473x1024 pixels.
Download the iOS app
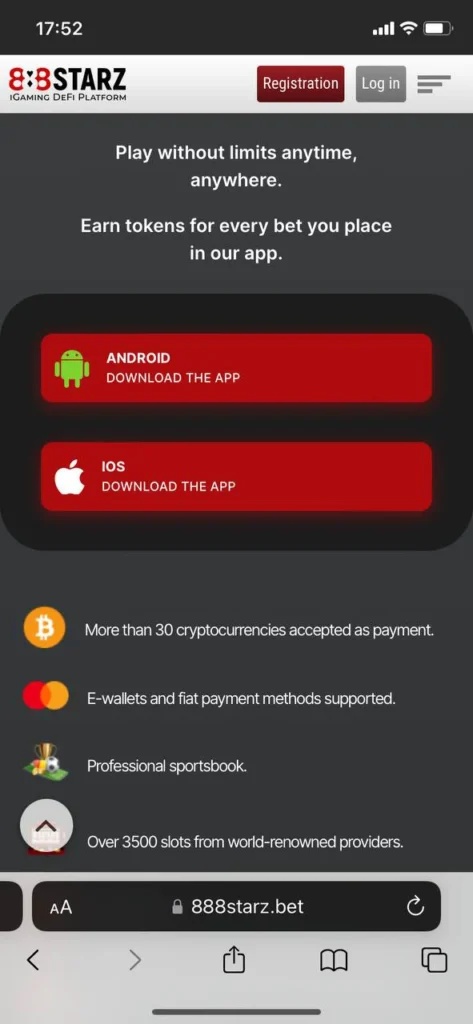[x=236, y=476]
